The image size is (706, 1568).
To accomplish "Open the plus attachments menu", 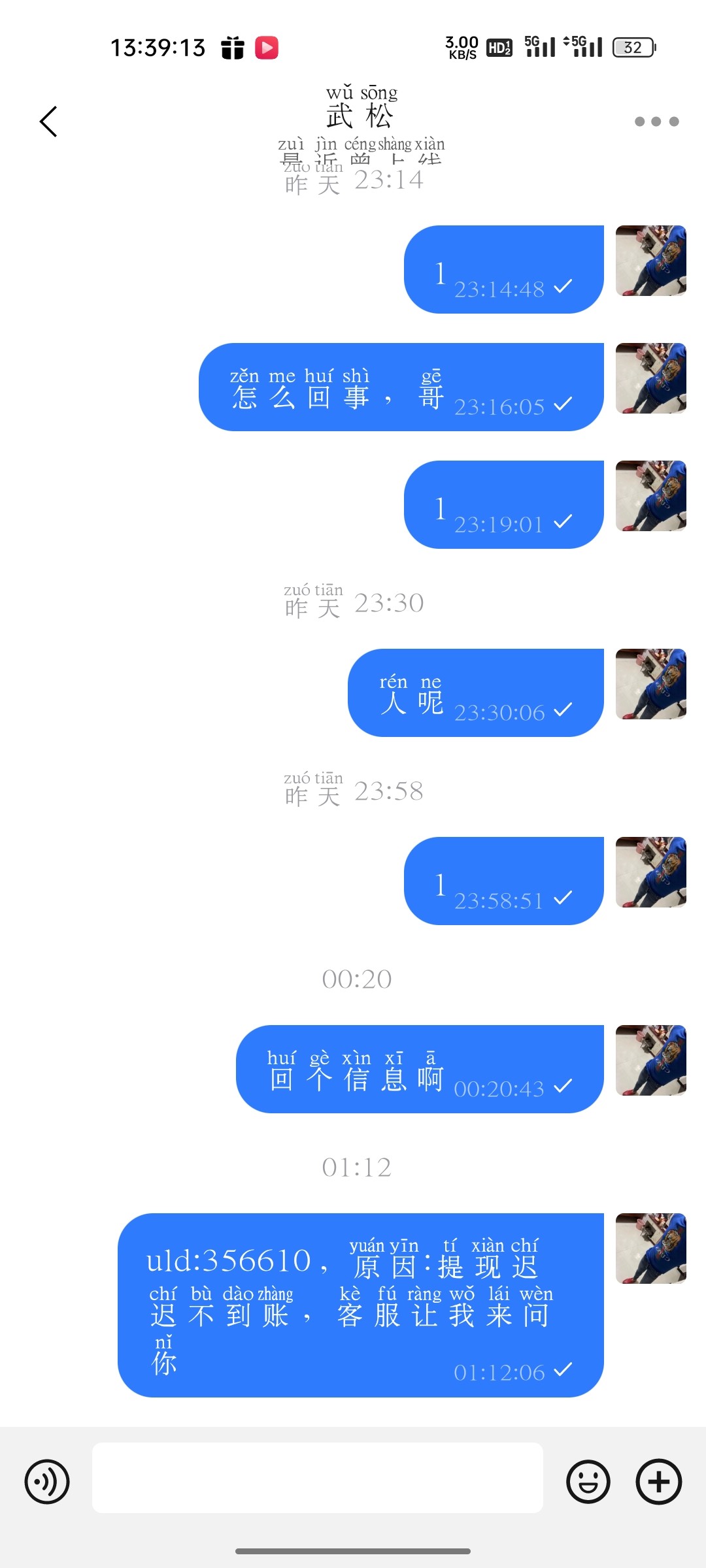I will (658, 1482).
